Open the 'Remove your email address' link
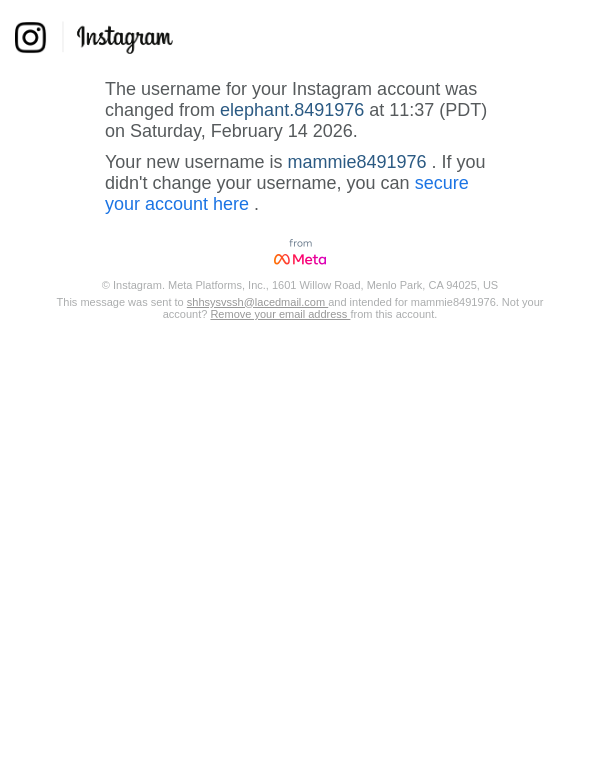Image resolution: width=600 pixels, height=768 pixels. pyautogui.click(x=278, y=314)
